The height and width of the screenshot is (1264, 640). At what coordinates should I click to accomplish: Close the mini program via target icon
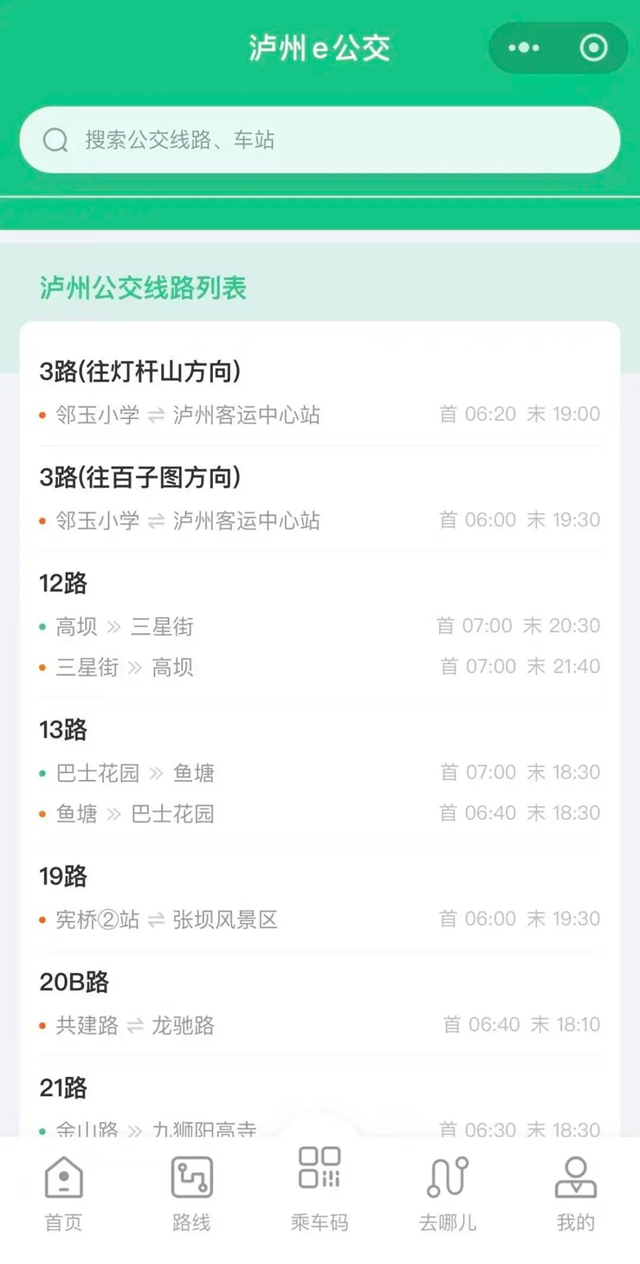(x=593, y=48)
